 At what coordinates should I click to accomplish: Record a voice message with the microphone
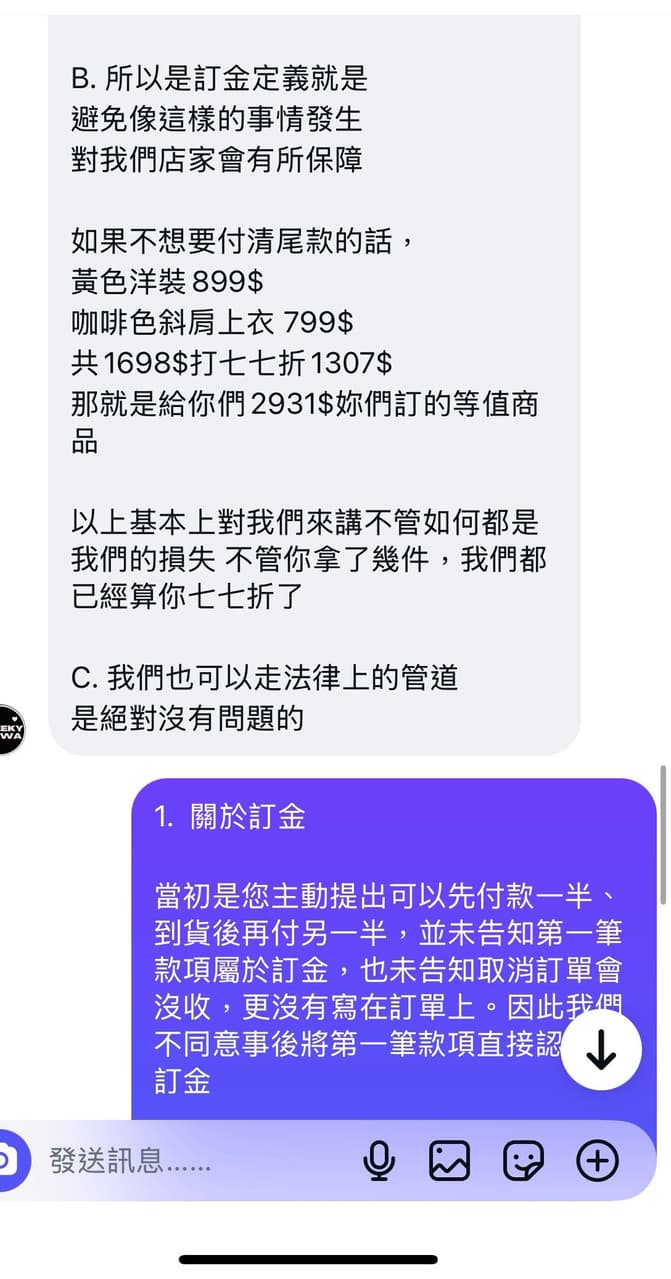pyautogui.click(x=379, y=1160)
